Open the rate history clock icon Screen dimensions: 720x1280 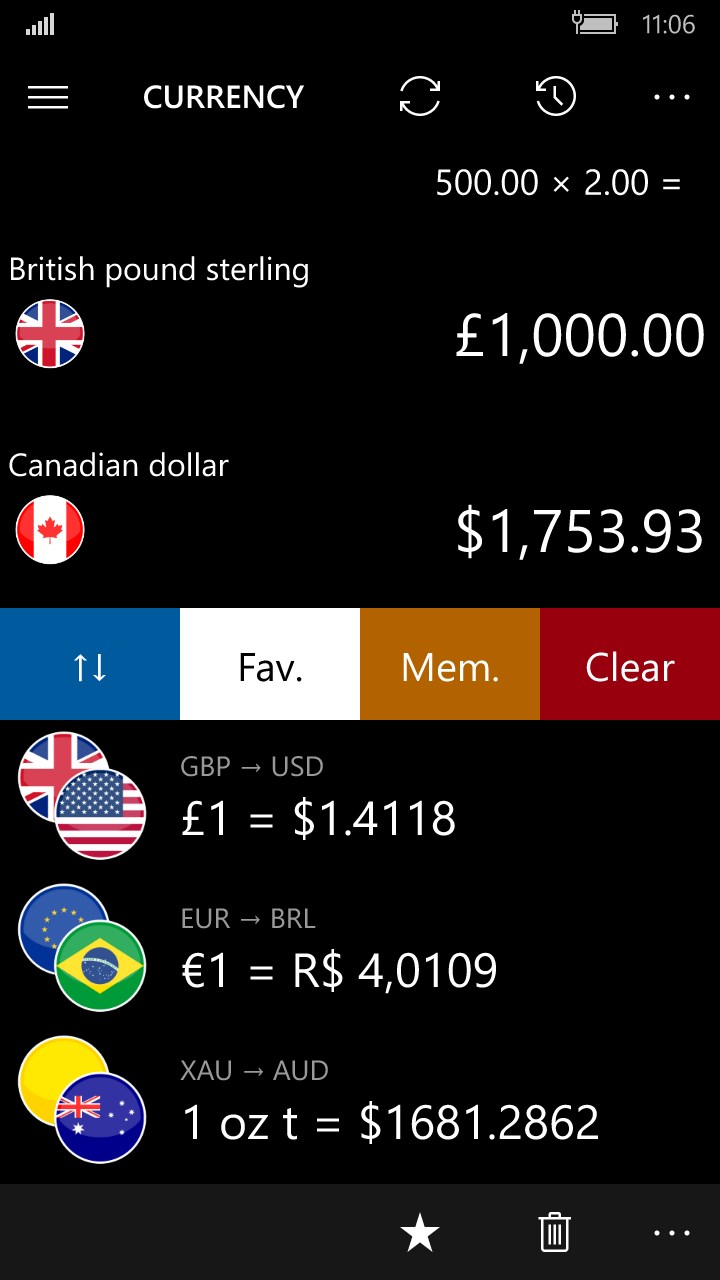[x=555, y=97]
